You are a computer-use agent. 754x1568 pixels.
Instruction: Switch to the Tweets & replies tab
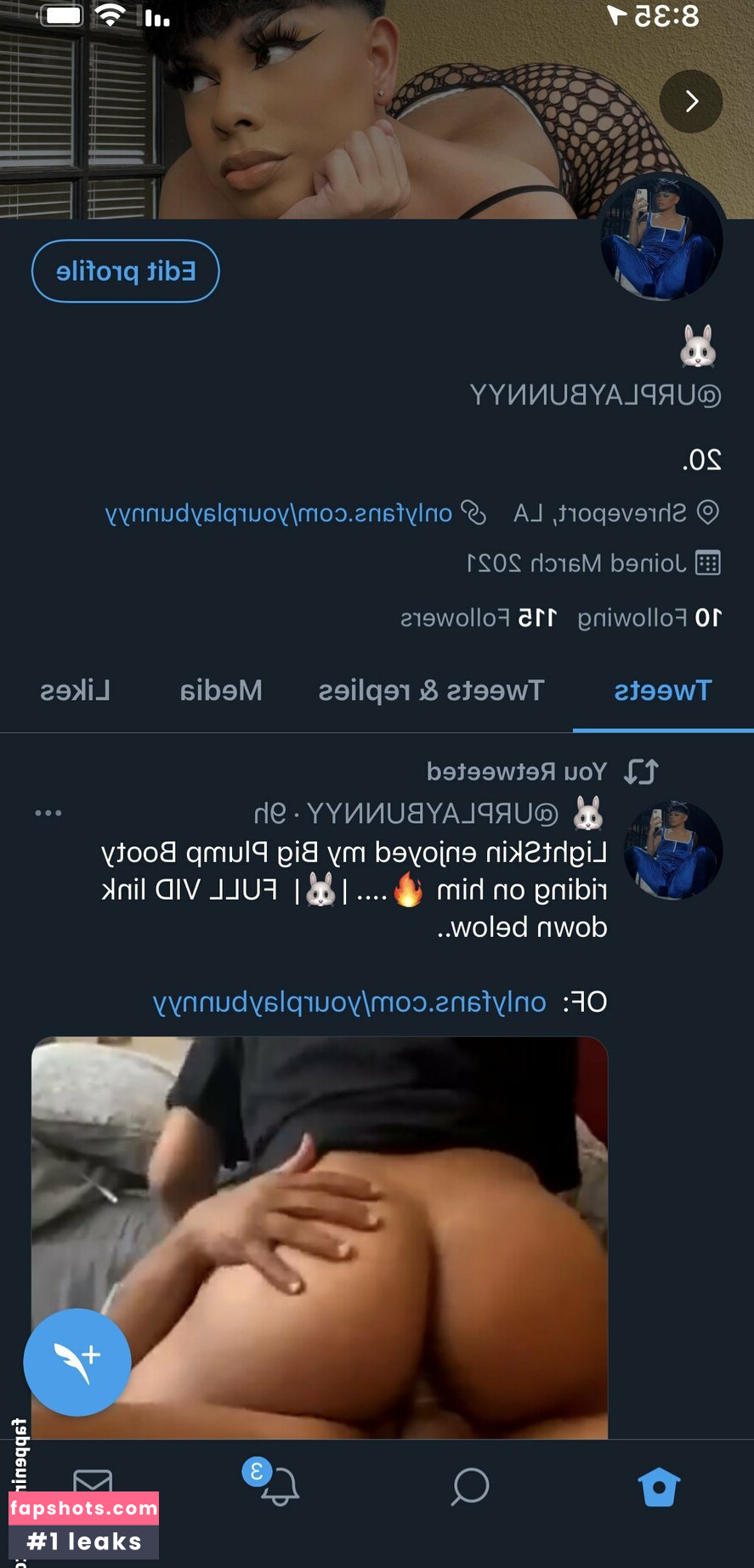click(431, 690)
